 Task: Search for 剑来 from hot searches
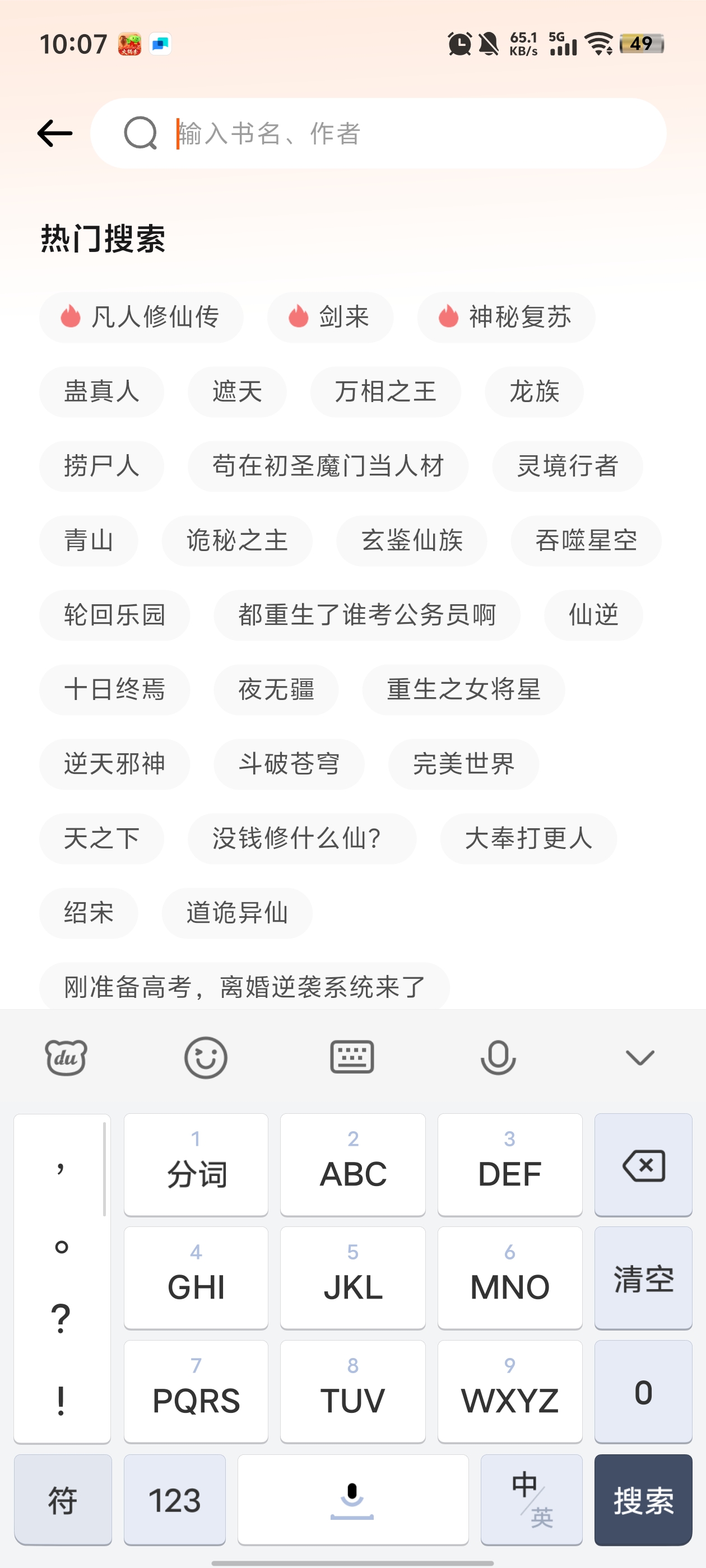(x=330, y=317)
